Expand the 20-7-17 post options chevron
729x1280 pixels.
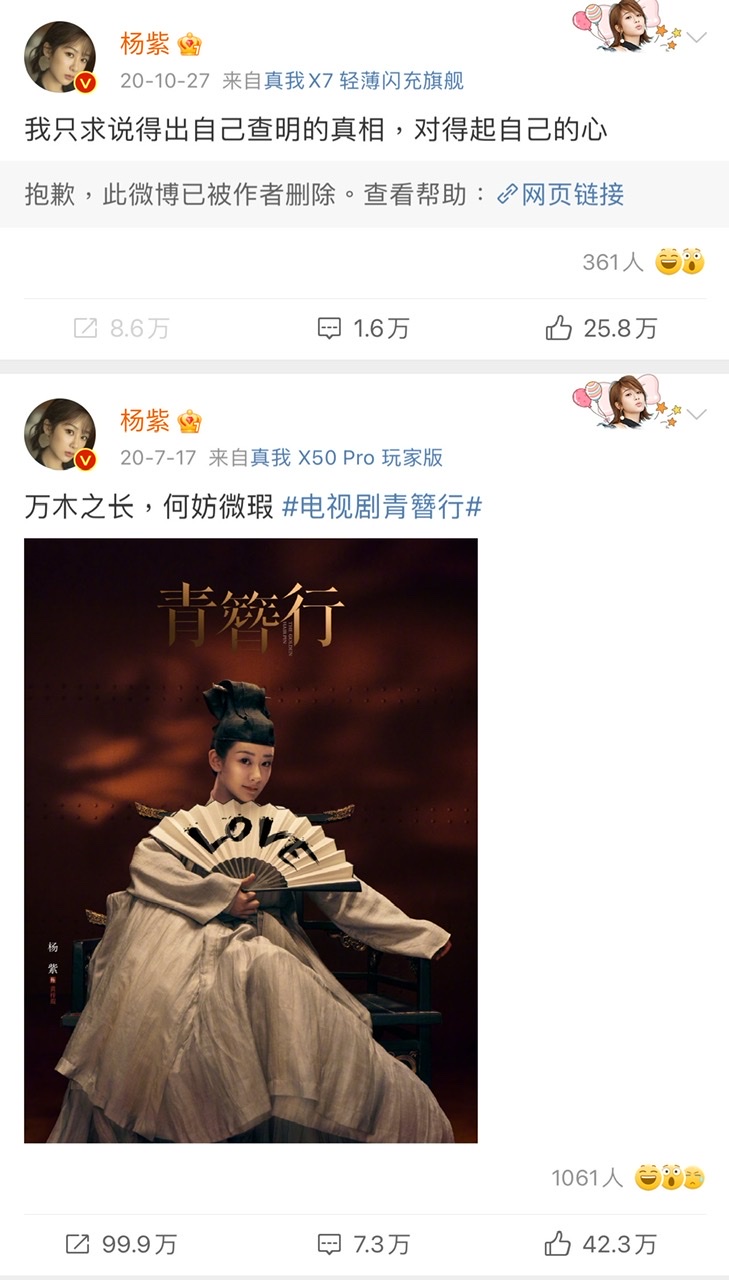point(696,414)
